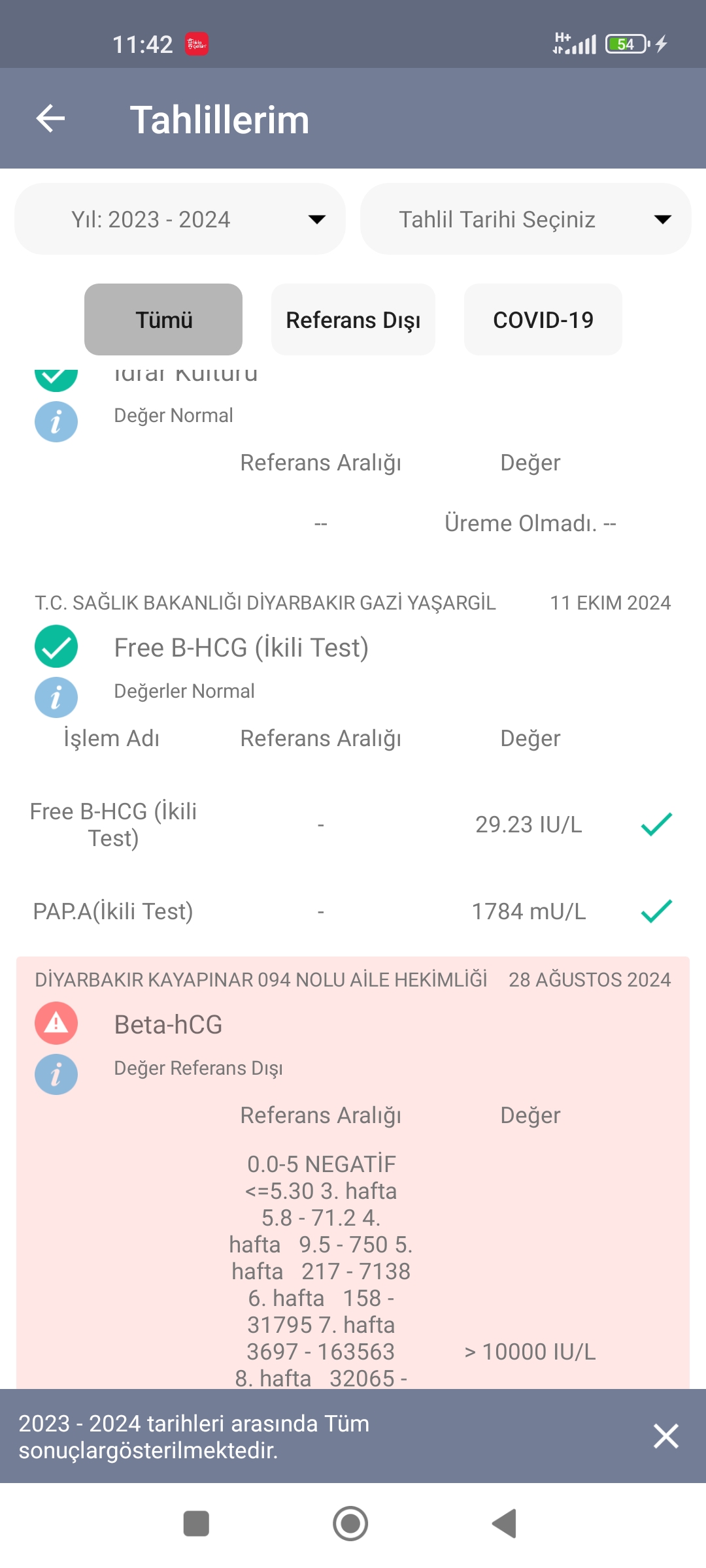The image size is (706, 1568).
Task: Switch to the Referans Dışı tab
Action: tap(353, 320)
